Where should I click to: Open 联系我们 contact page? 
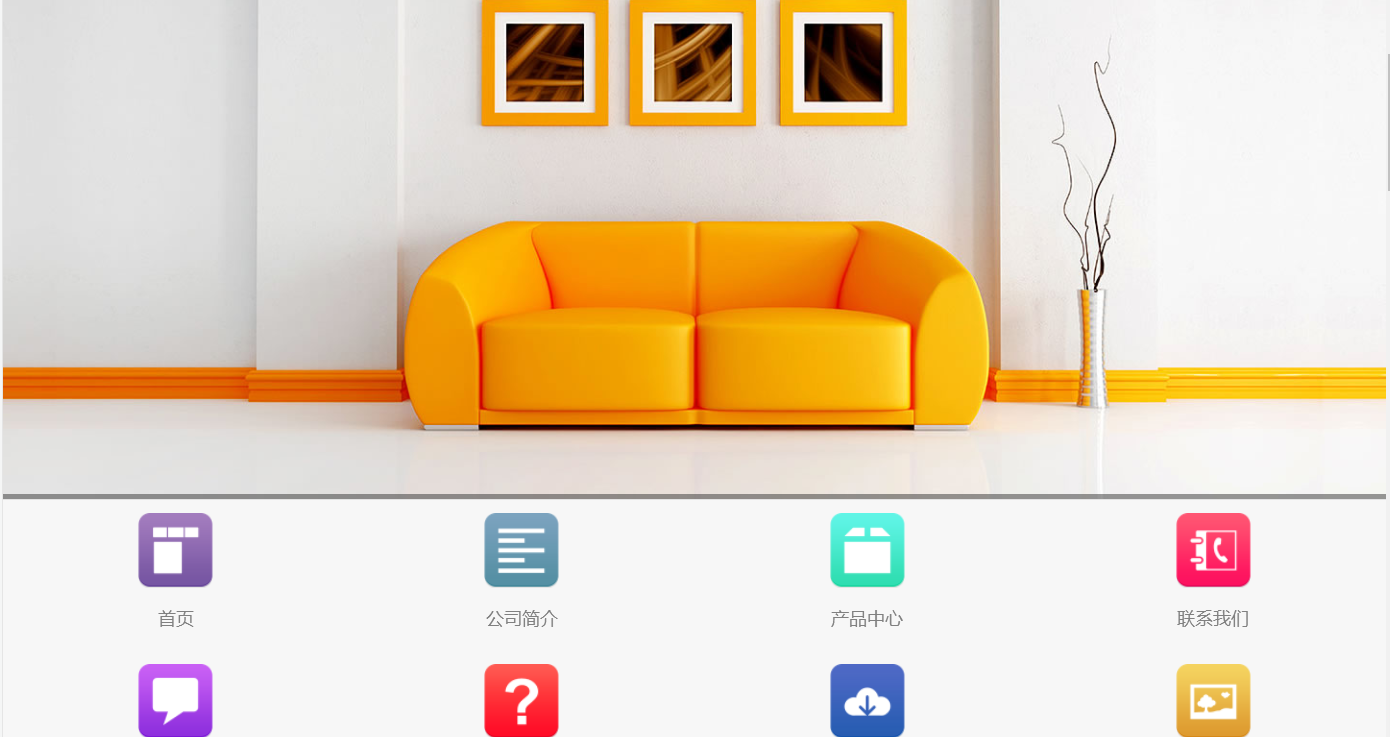point(1213,550)
